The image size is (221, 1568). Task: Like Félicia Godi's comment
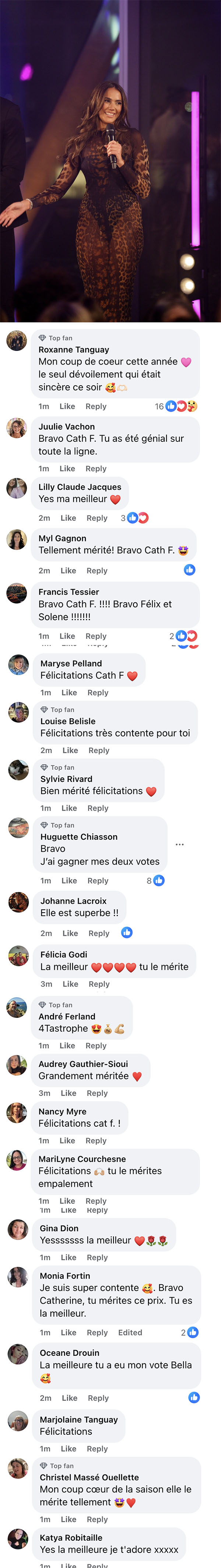[70, 984]
